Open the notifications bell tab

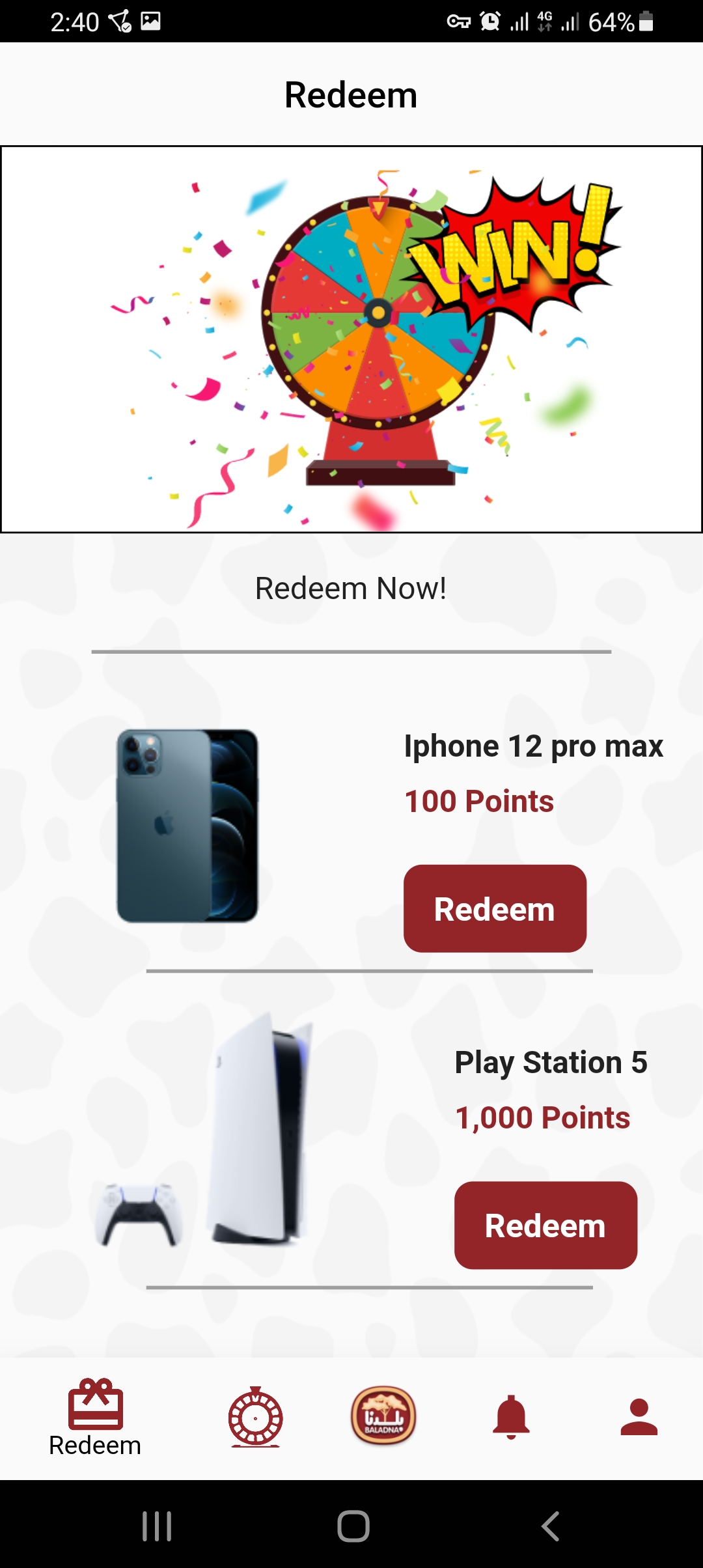click(511, 1417)
